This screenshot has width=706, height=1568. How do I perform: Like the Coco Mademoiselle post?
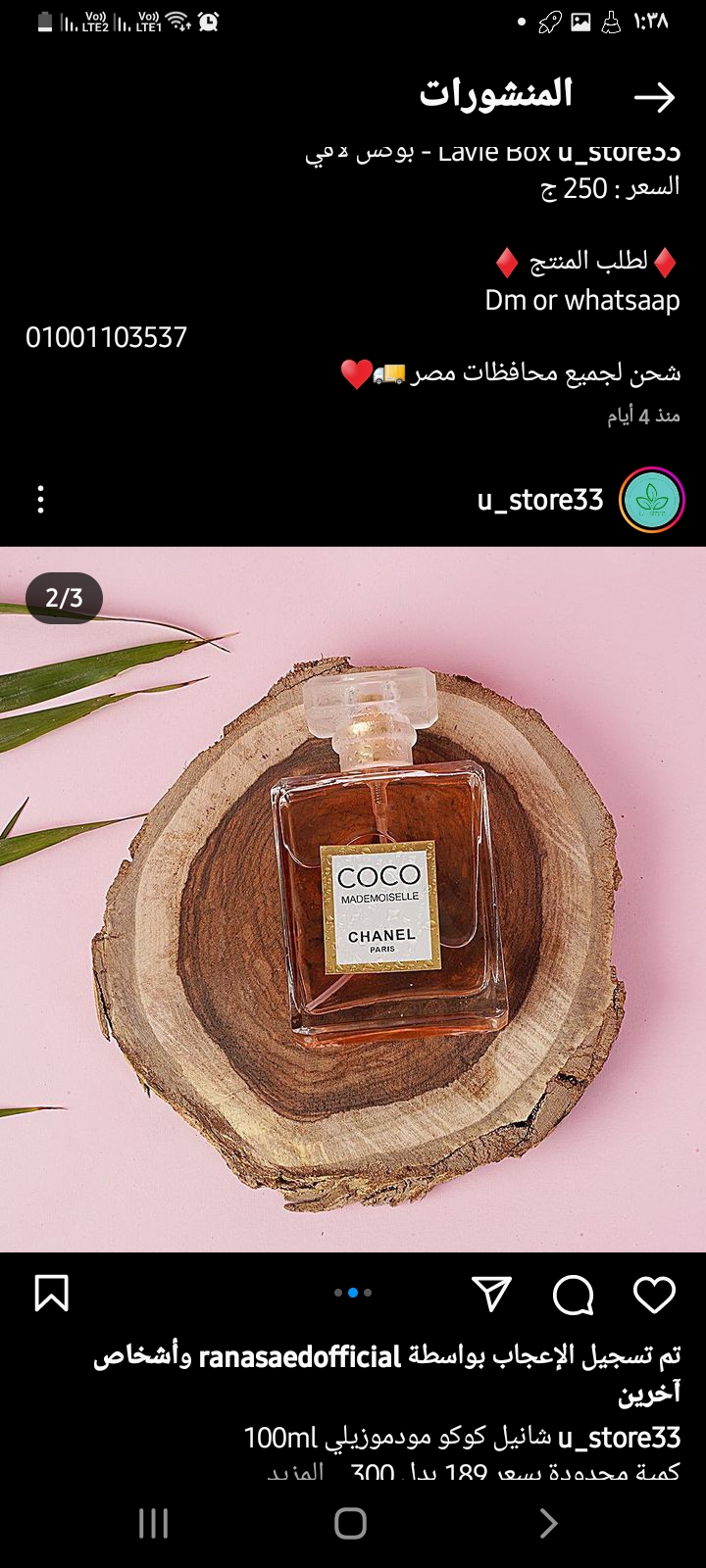click(x=654, y=1295)
